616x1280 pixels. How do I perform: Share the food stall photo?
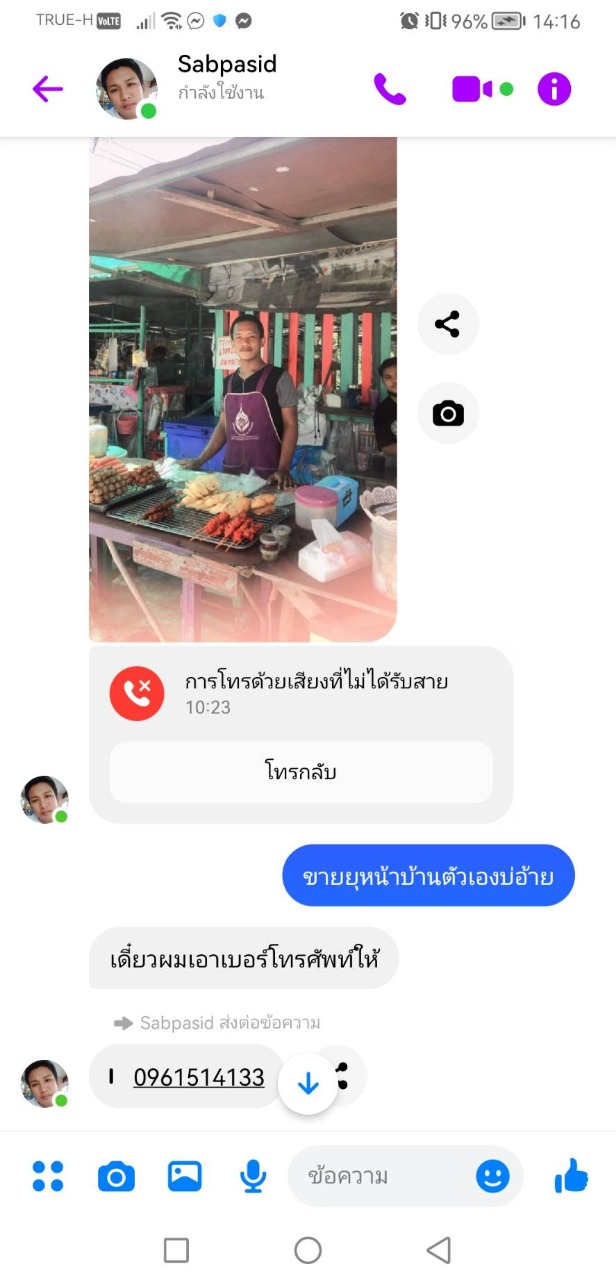pos(448,324)
